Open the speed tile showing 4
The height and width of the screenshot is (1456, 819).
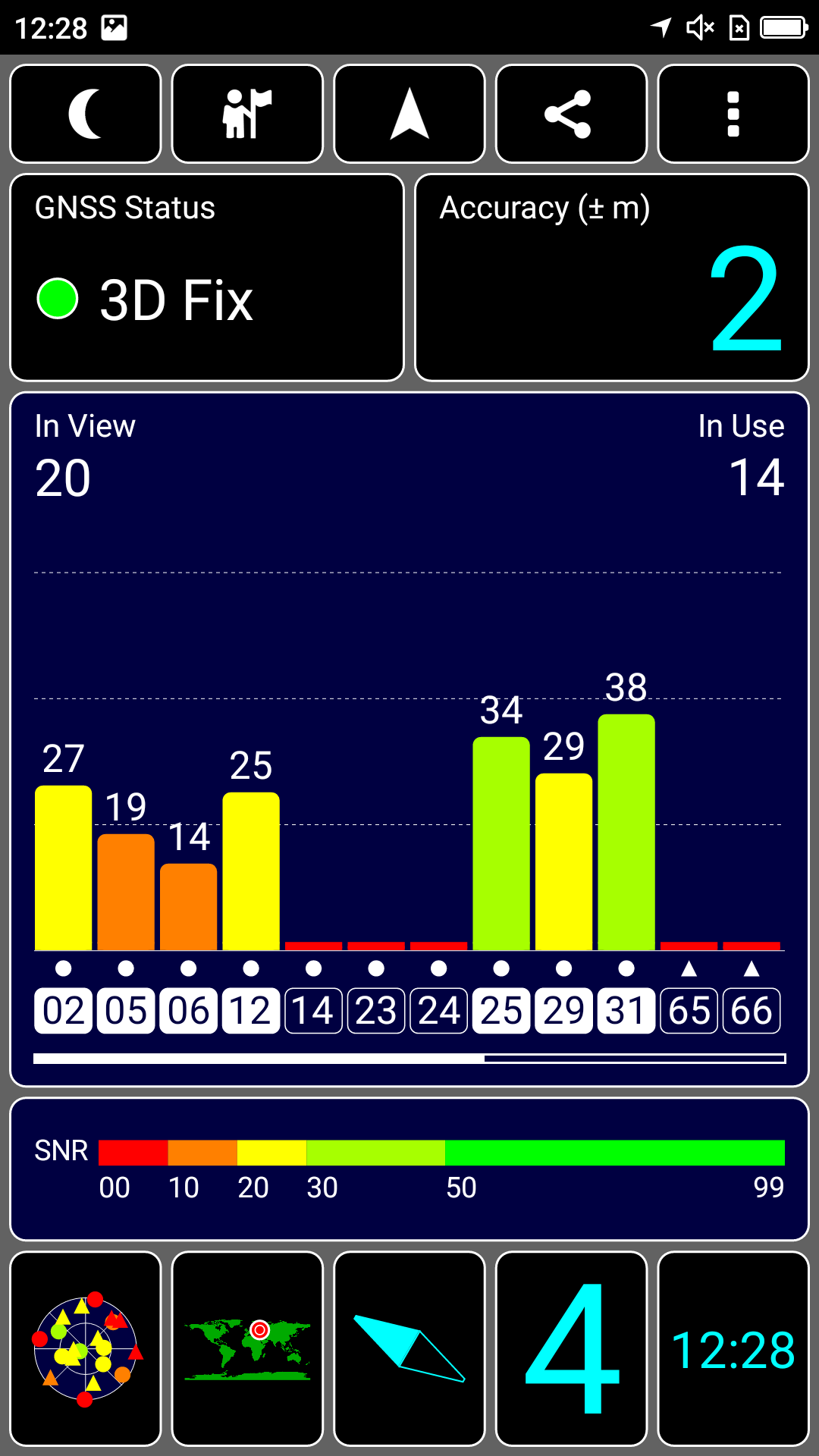pos(571,1349)
